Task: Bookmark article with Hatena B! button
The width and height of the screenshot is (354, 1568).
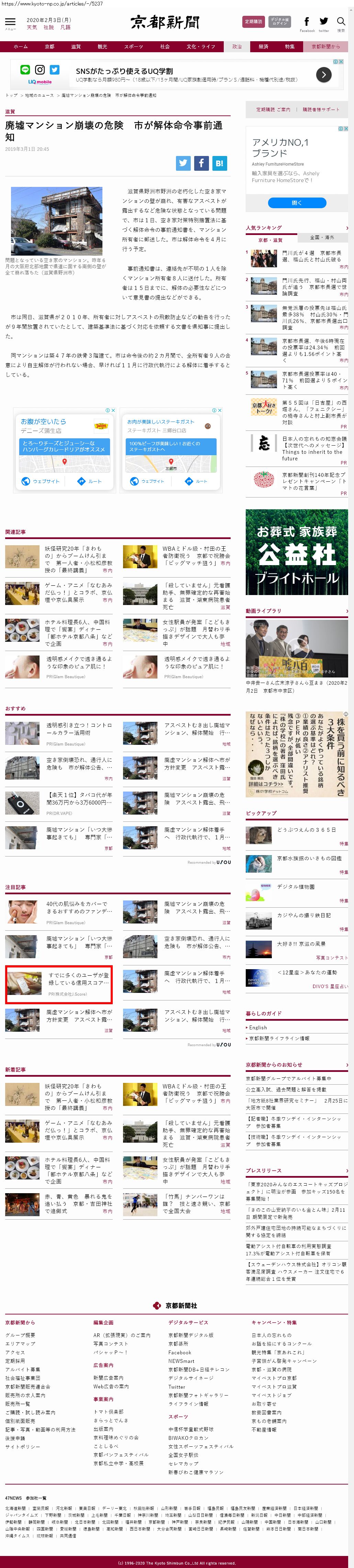Action: pos(219,163)
